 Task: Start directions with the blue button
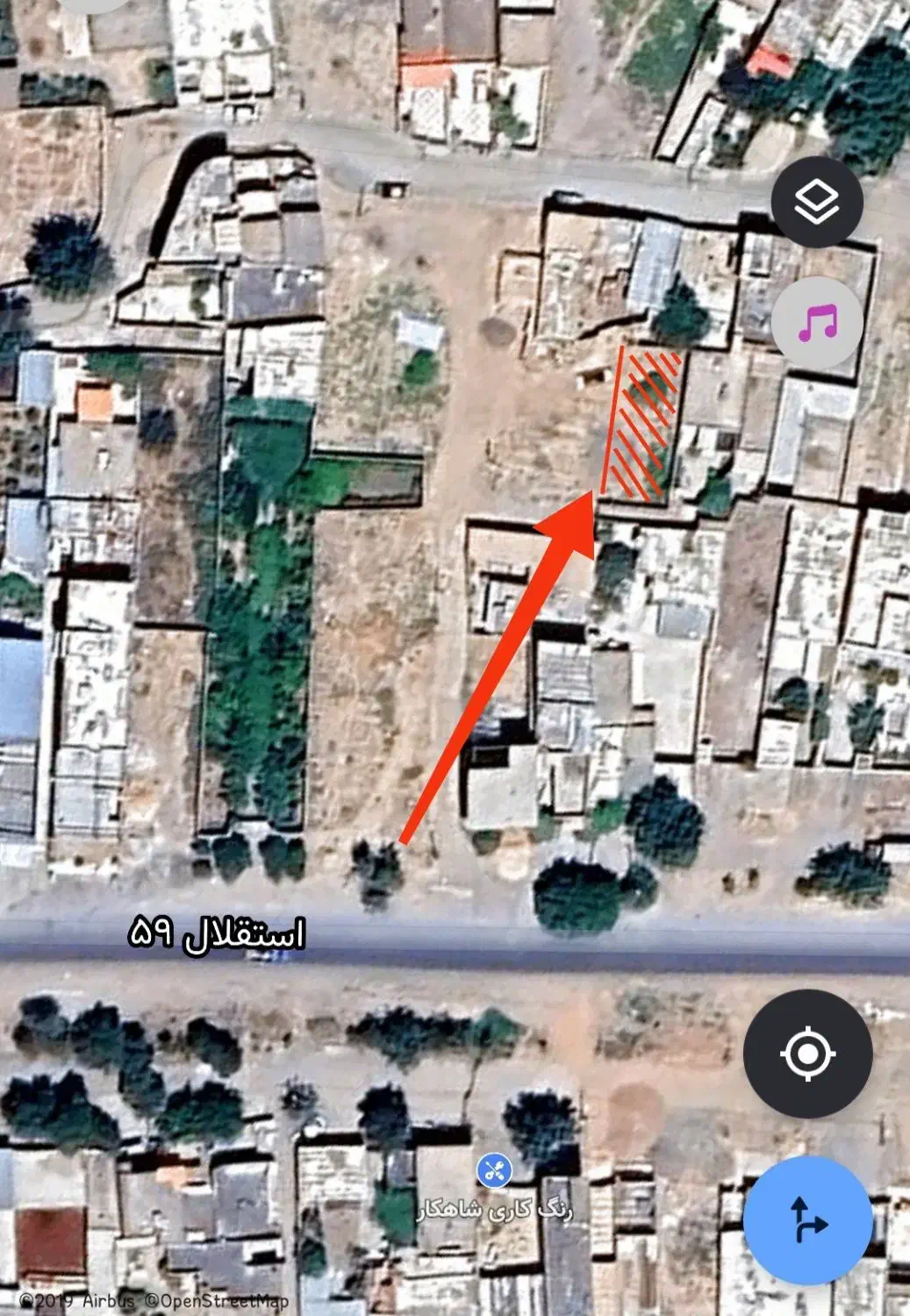[807, 1220]
